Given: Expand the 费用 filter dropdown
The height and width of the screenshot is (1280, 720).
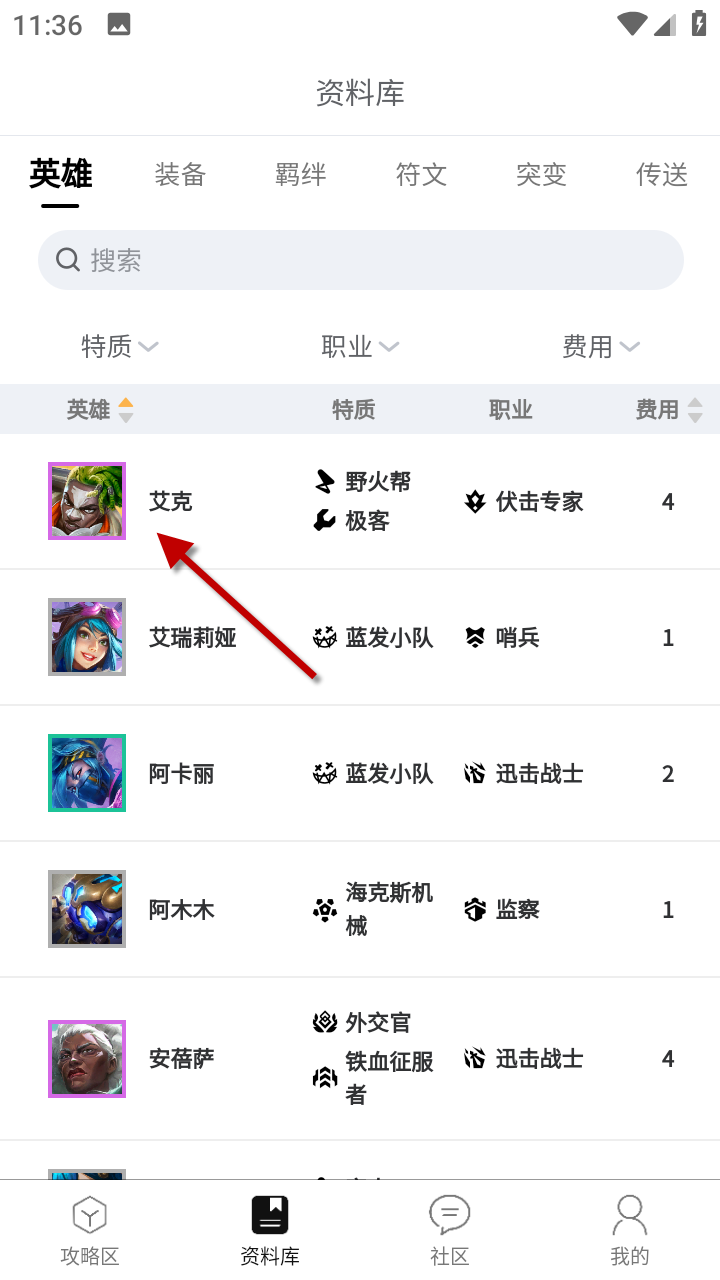Looking at the screenshot, I should [600, 346].
